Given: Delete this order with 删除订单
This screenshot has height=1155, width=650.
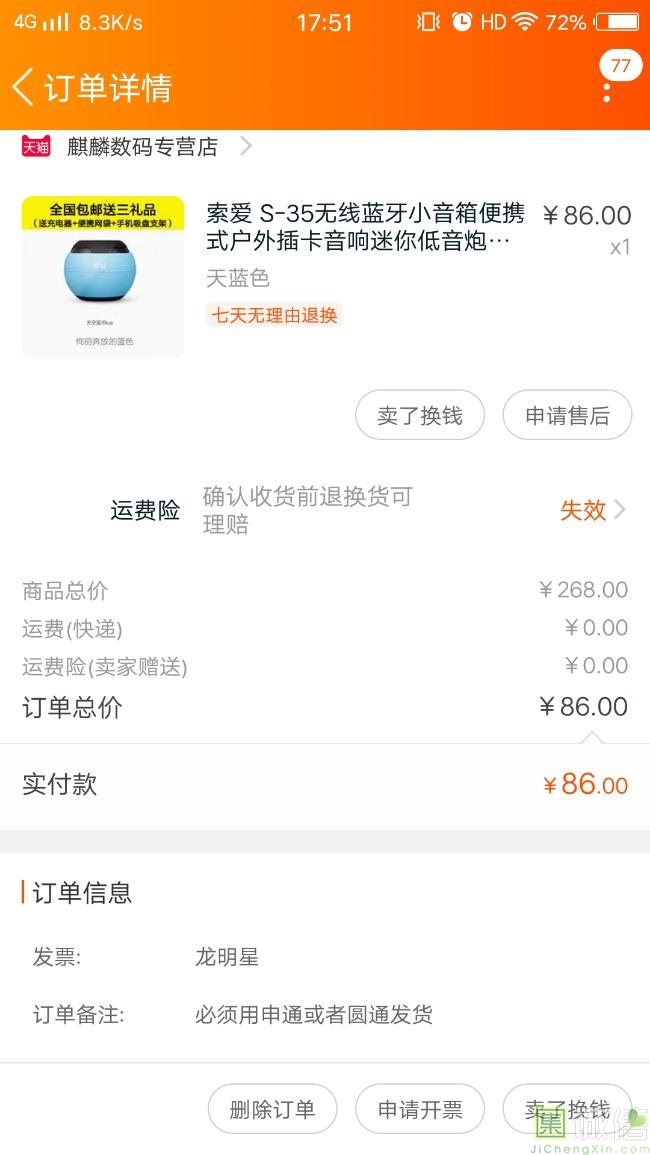Looking at the screenshot, I should [272, 1109].
